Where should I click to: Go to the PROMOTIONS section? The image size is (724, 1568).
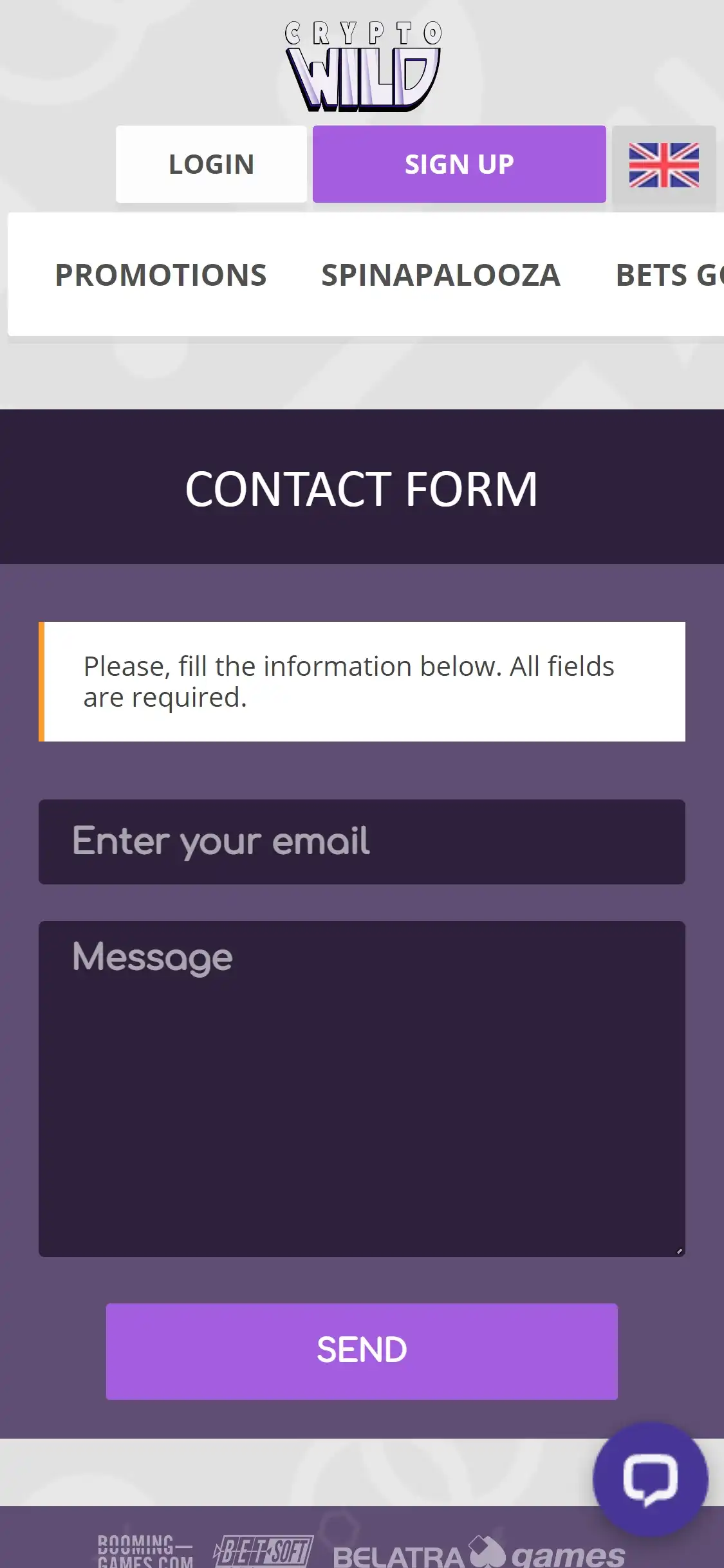pos(160,275)
